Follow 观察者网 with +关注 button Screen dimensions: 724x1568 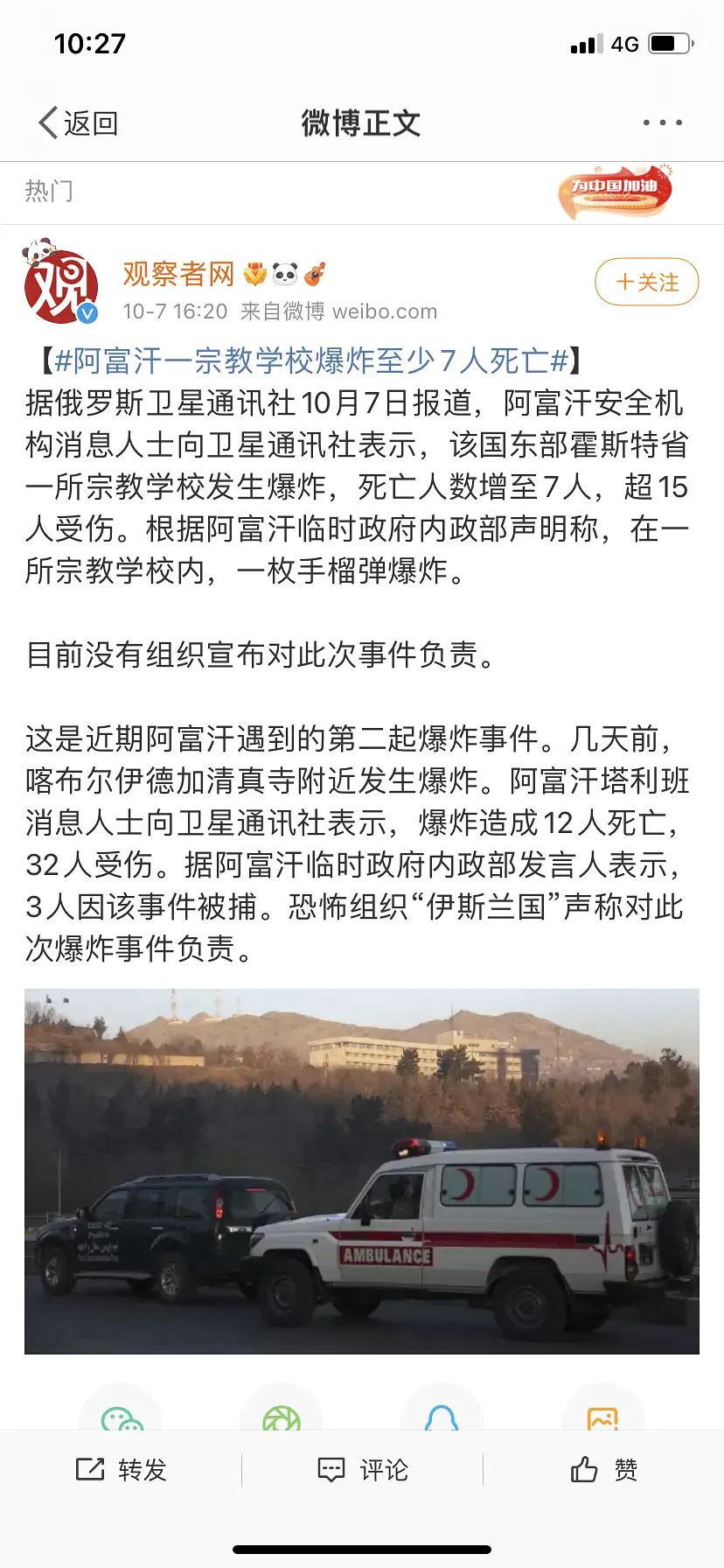pos(646,282)
